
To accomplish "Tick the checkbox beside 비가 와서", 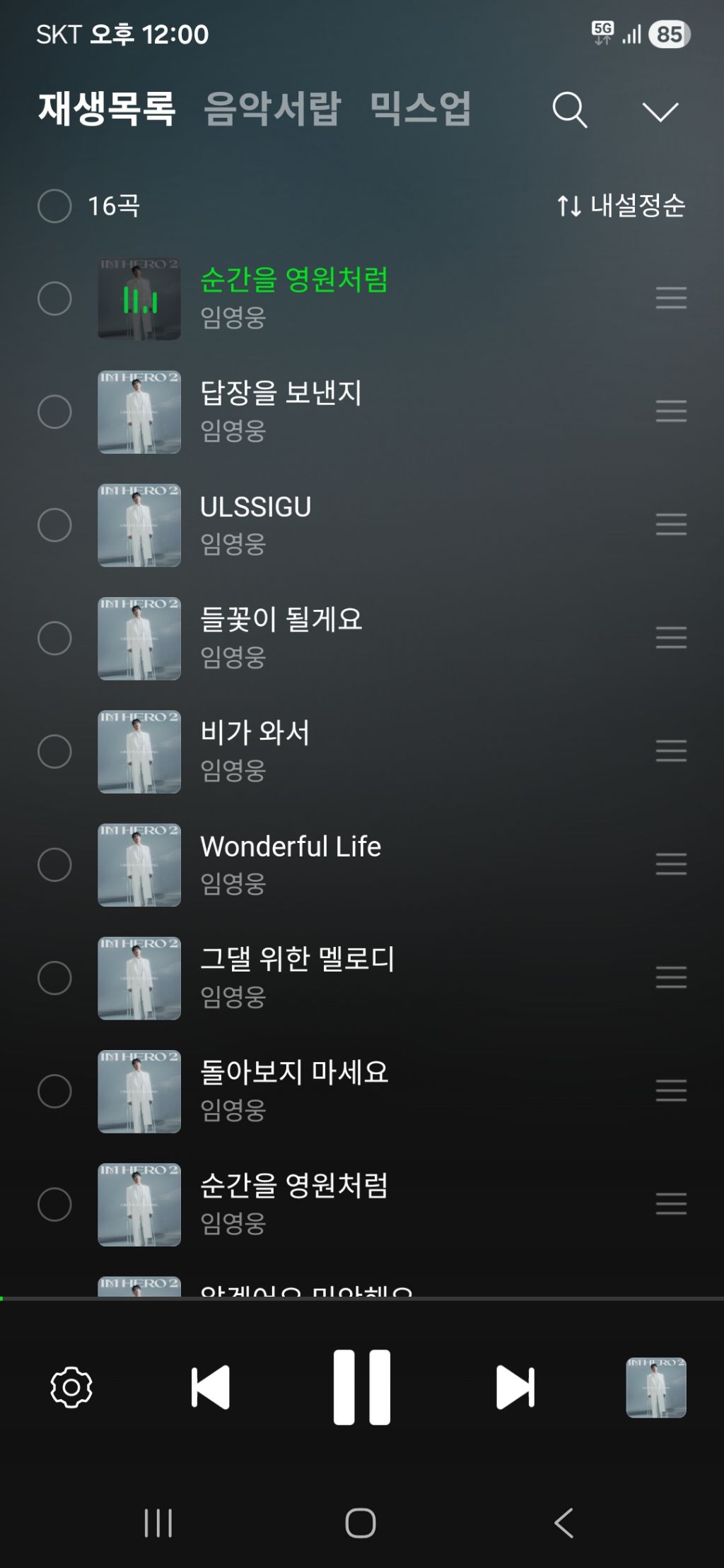I will click(x=54, y=751).
